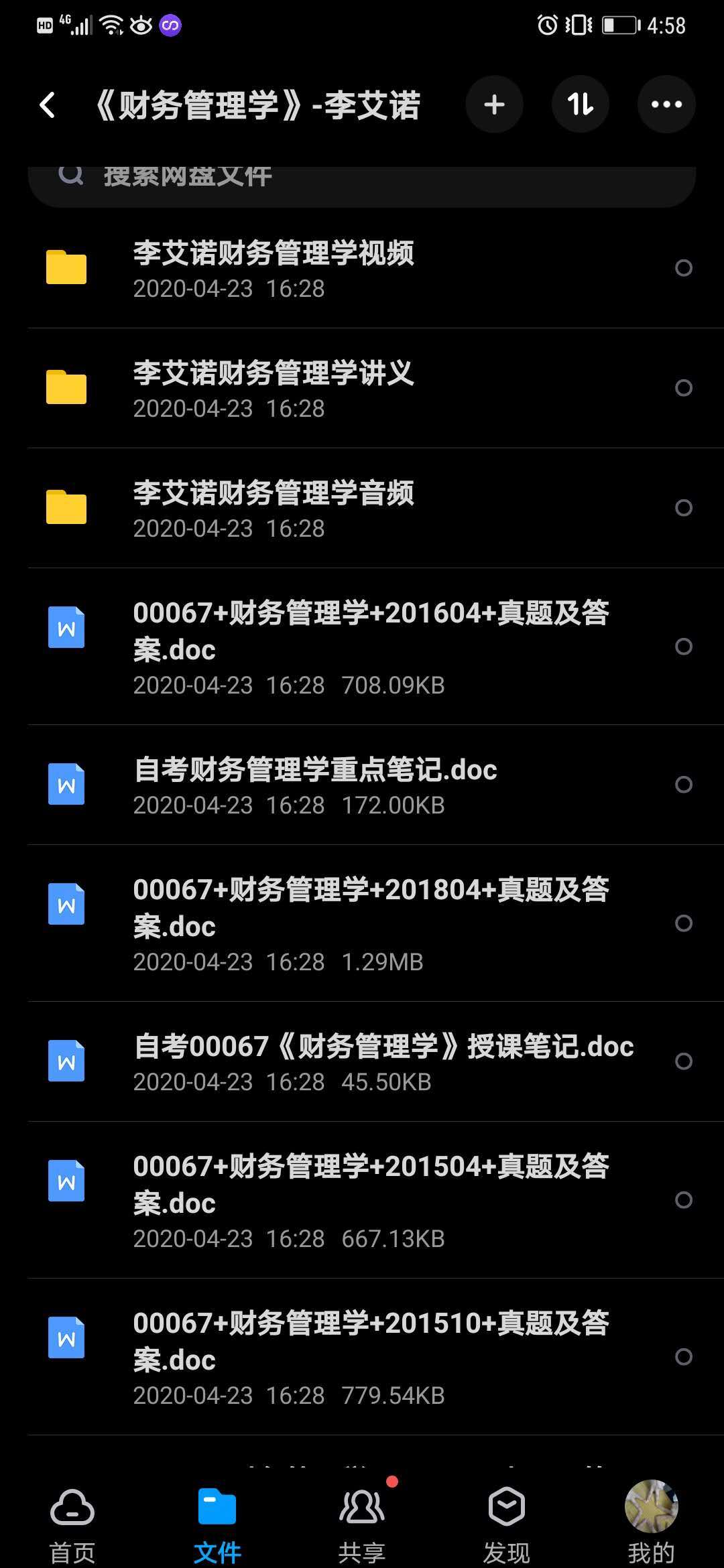
Task: Open the 李艾诺财务管理学讲义 folder
Action: pos(274,389)
